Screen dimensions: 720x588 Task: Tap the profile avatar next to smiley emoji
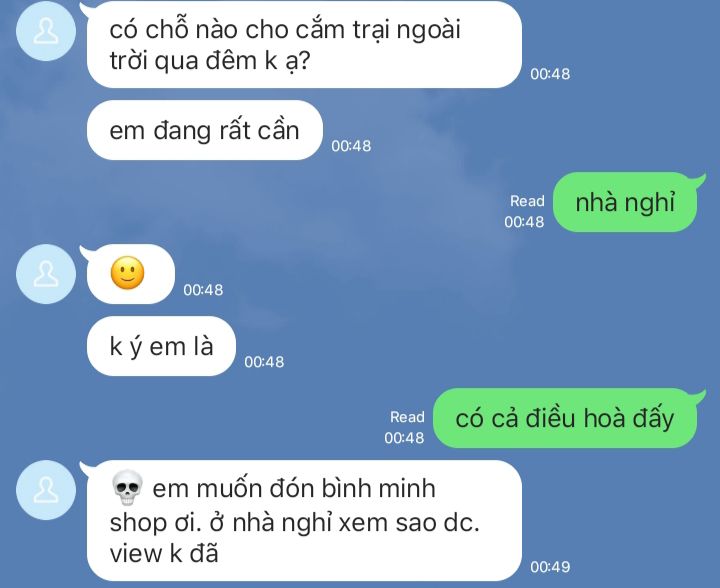tap(46, 274)
